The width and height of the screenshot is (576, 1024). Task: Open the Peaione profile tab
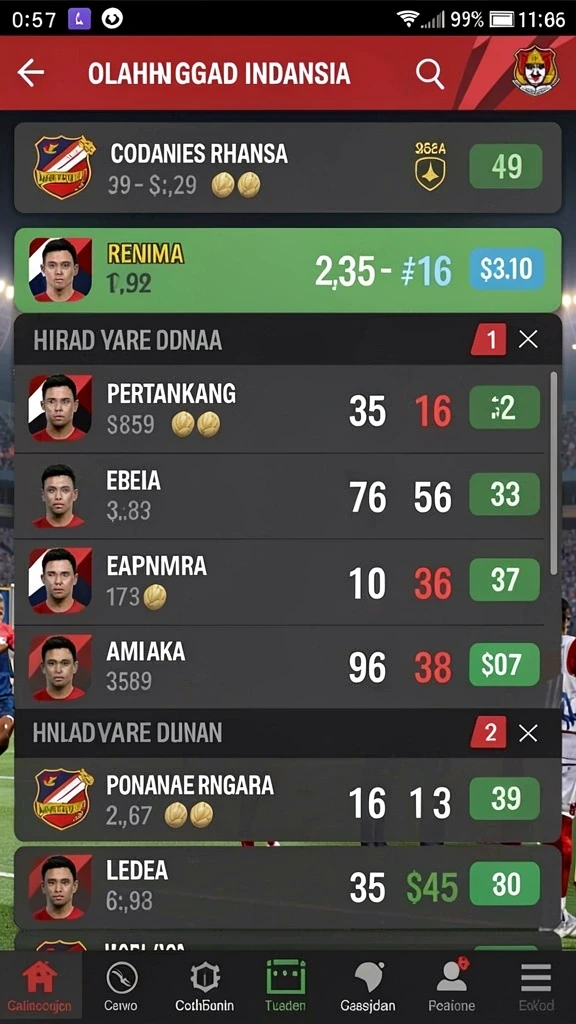[452, 987]
